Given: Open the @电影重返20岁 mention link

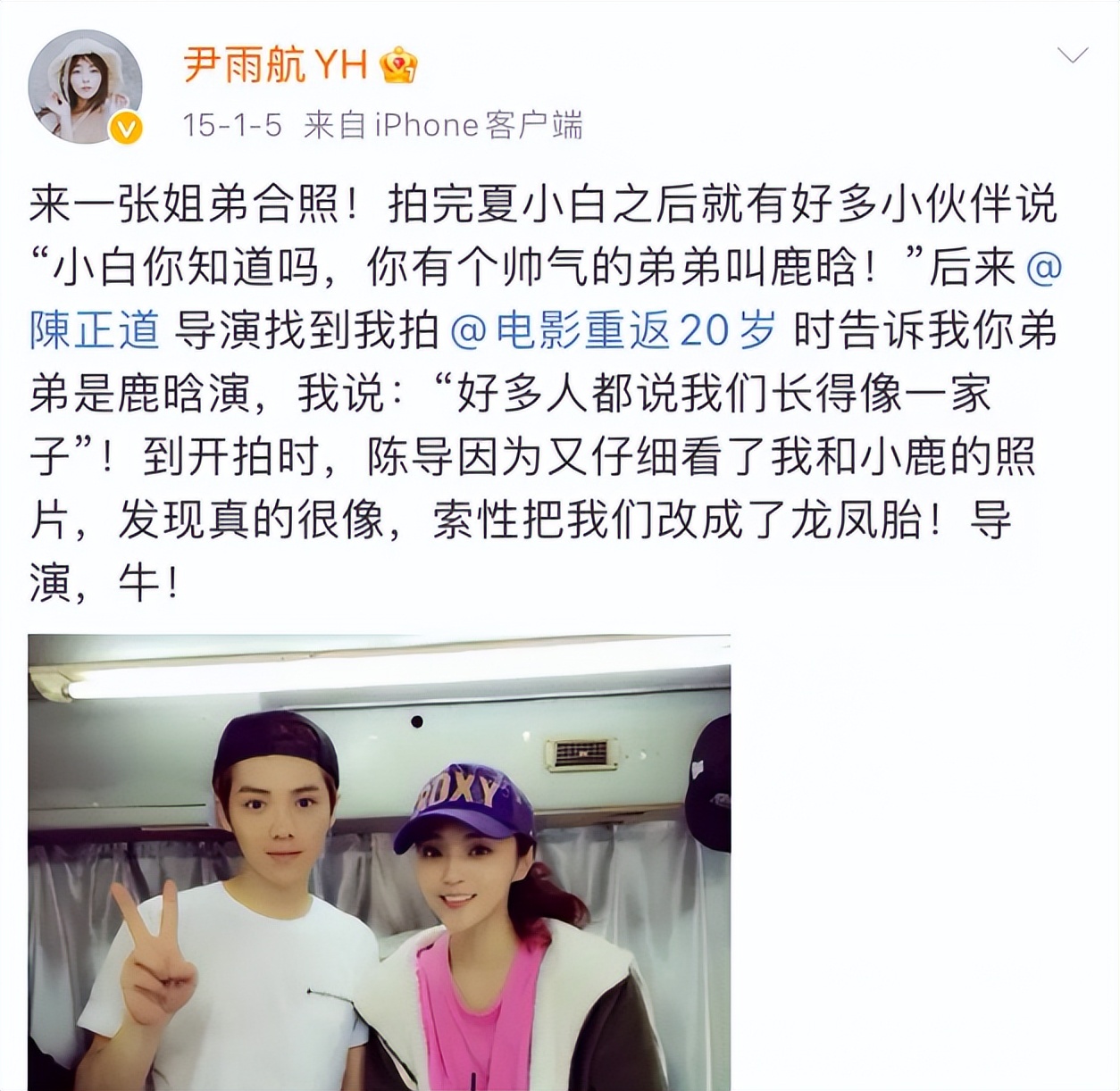Looking at the screenshot, I should (x=613, y=331).
